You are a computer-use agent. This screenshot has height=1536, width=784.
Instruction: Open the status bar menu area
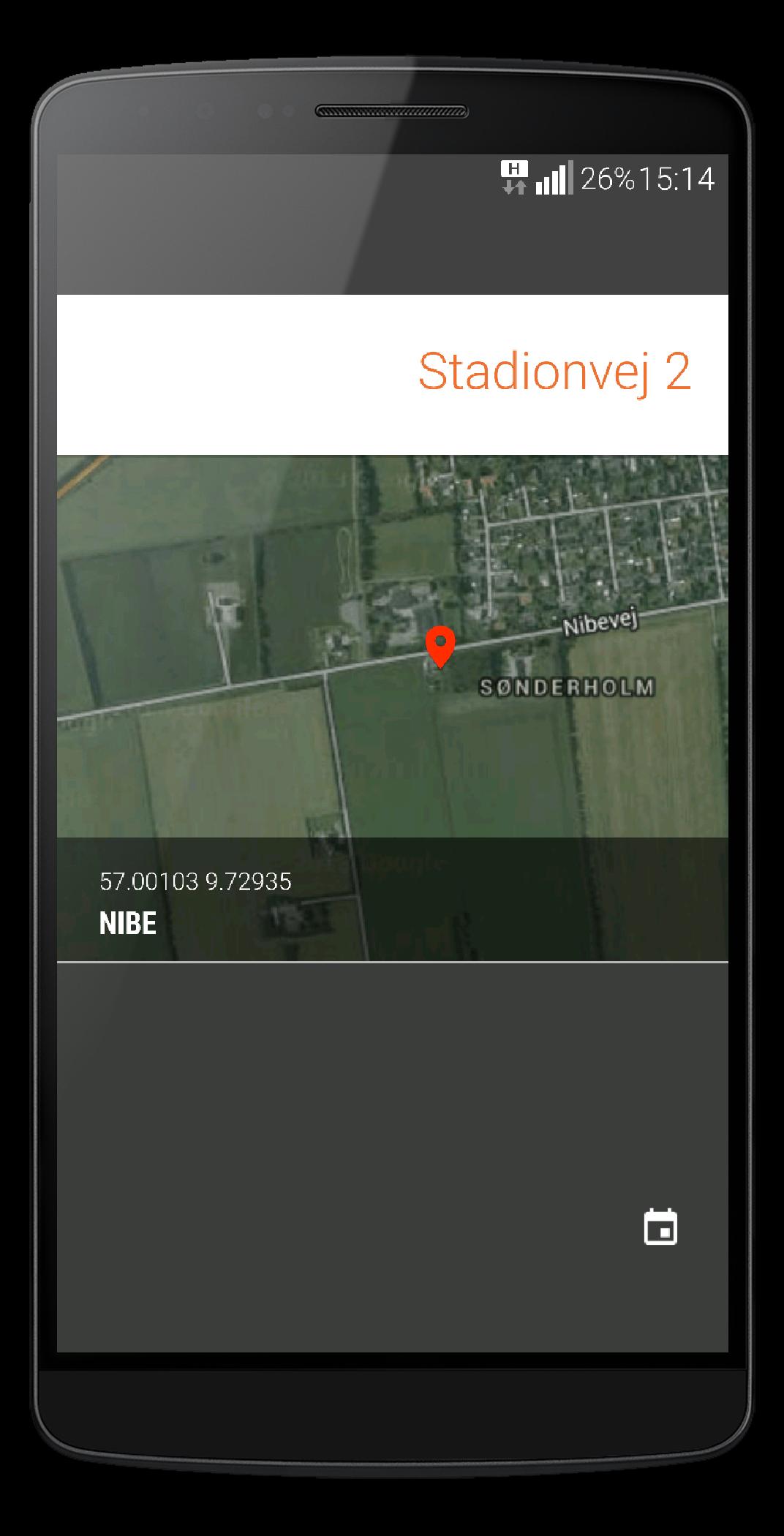392,178
